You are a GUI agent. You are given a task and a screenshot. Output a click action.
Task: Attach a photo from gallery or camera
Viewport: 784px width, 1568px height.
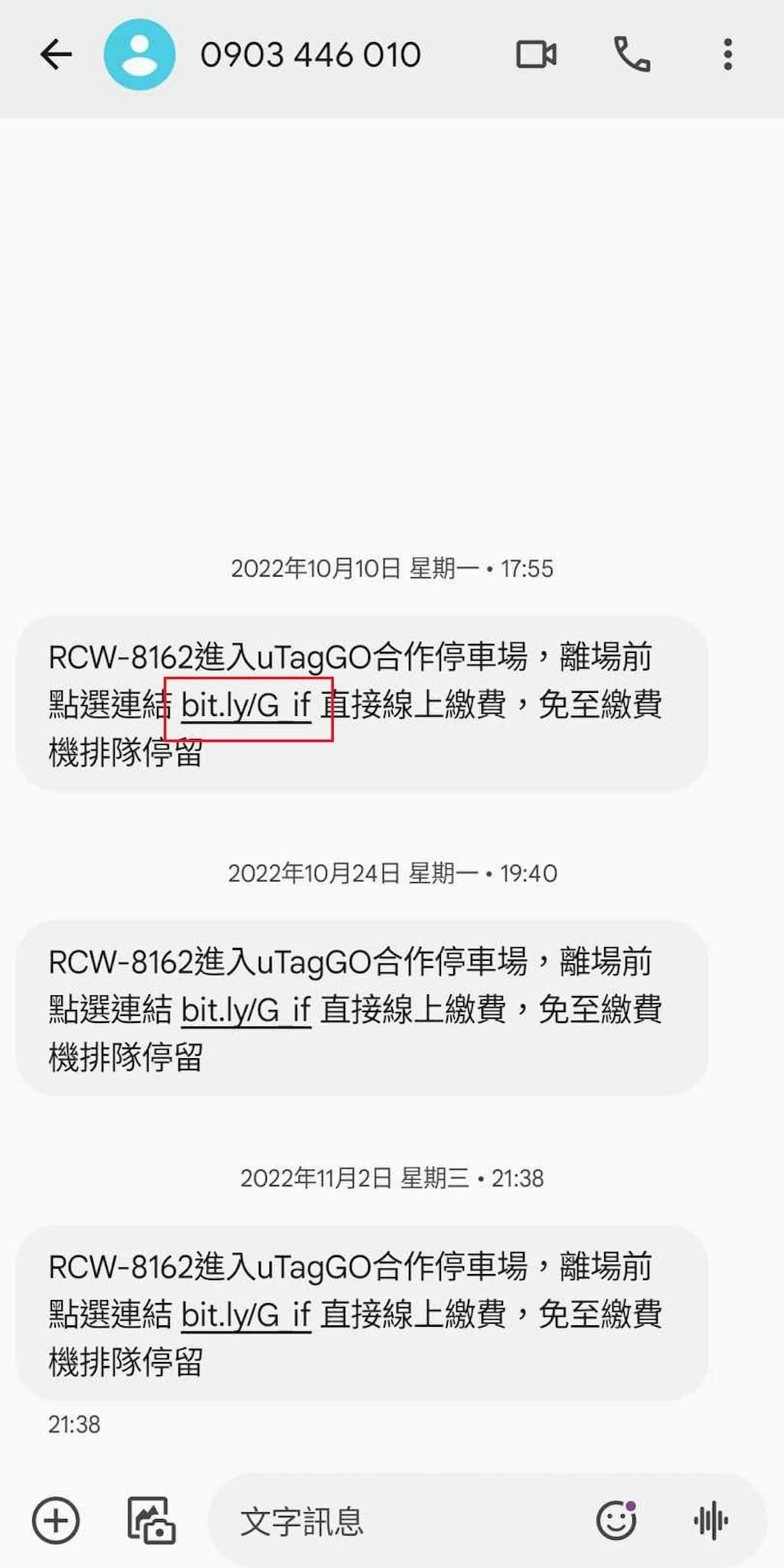click(x=151, y=1520)
